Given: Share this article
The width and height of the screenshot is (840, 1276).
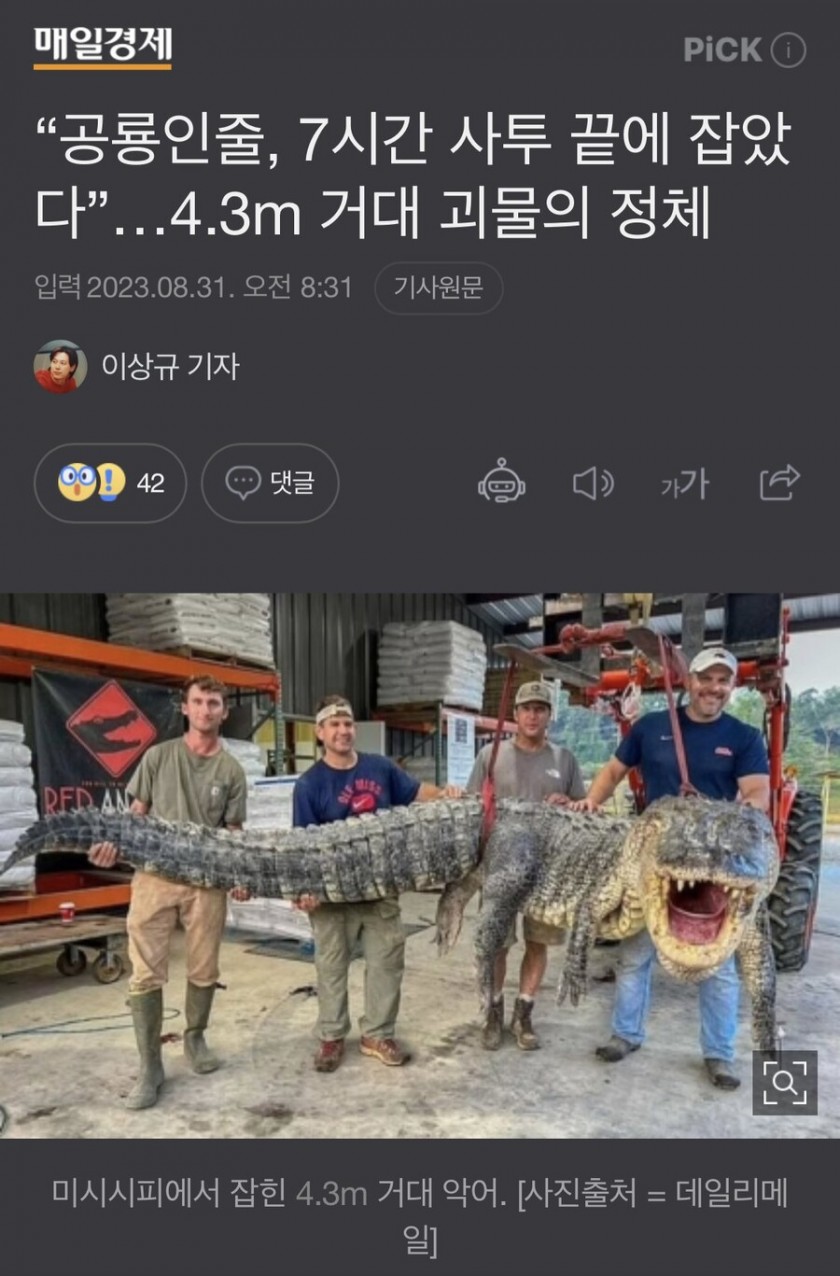Looking at the screenshot, I should click(779, 482).
